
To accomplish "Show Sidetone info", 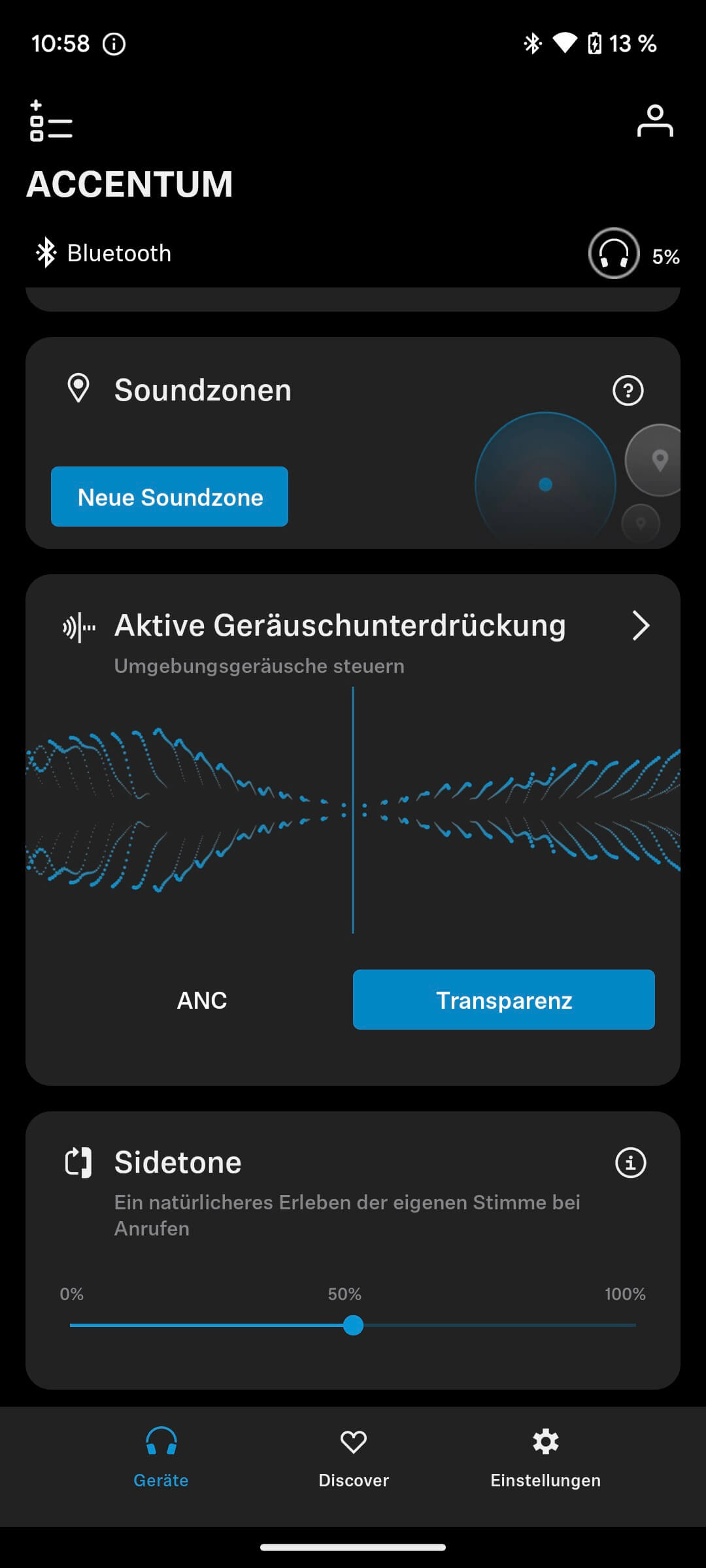I will click(x=630, y=1163).
